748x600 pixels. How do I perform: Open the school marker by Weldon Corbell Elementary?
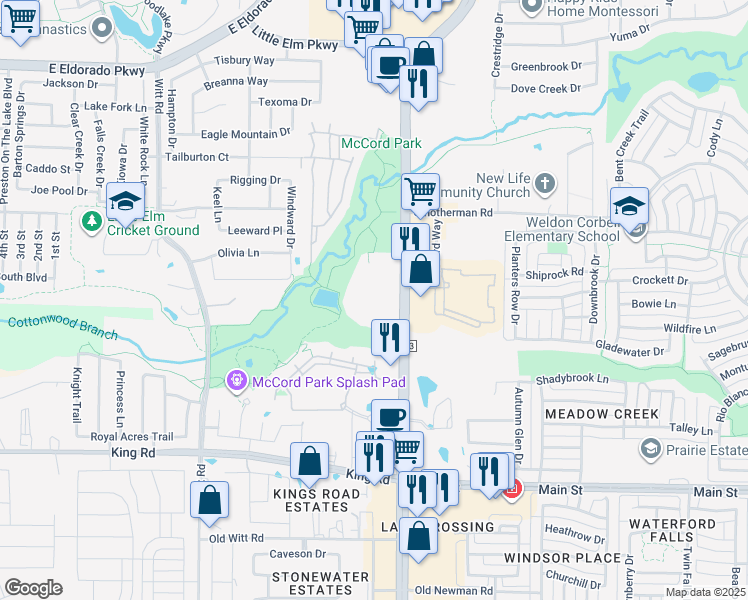click(x=630, y=207)
